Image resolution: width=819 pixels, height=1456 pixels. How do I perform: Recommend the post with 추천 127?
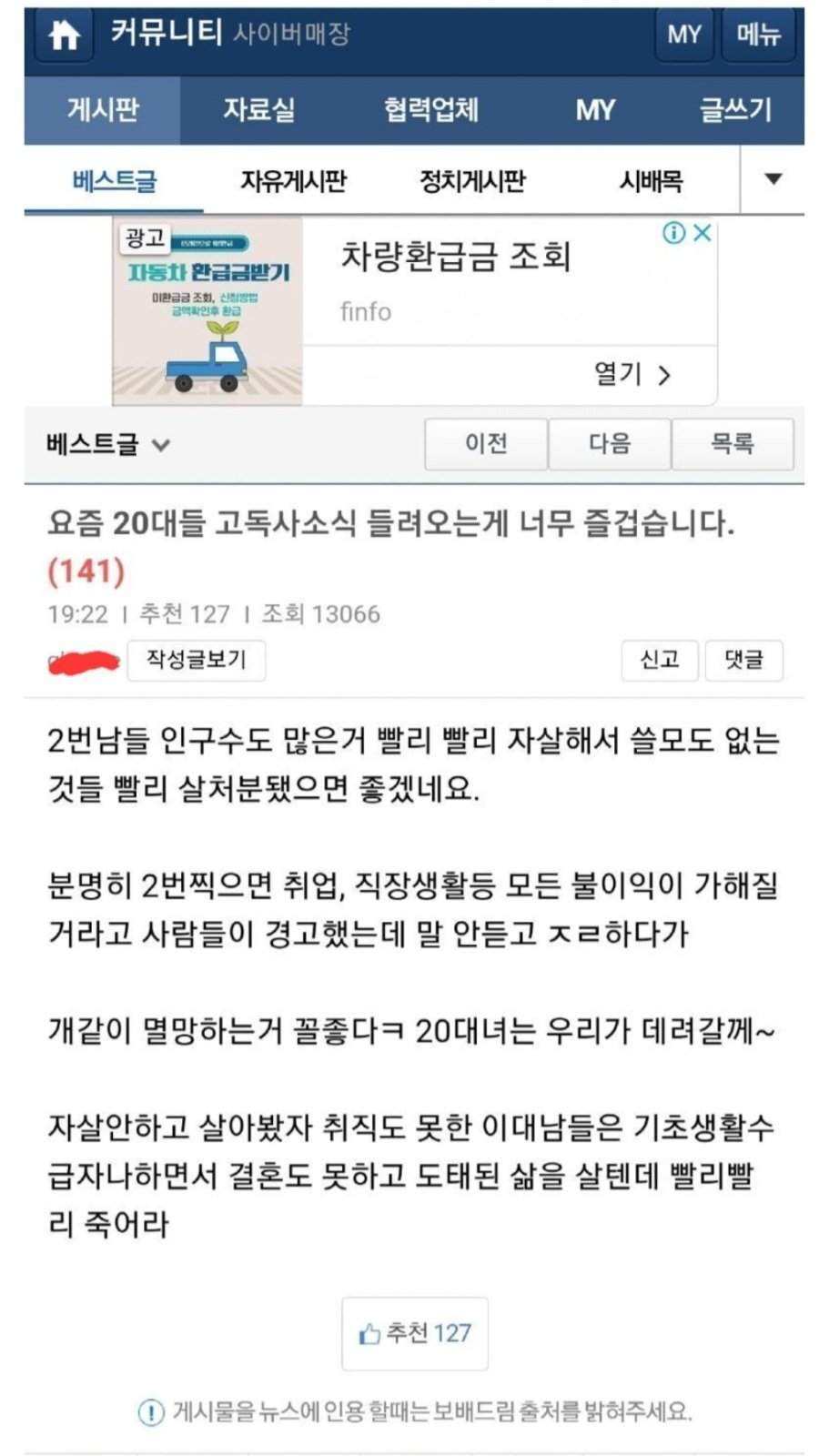(415, 1334)
